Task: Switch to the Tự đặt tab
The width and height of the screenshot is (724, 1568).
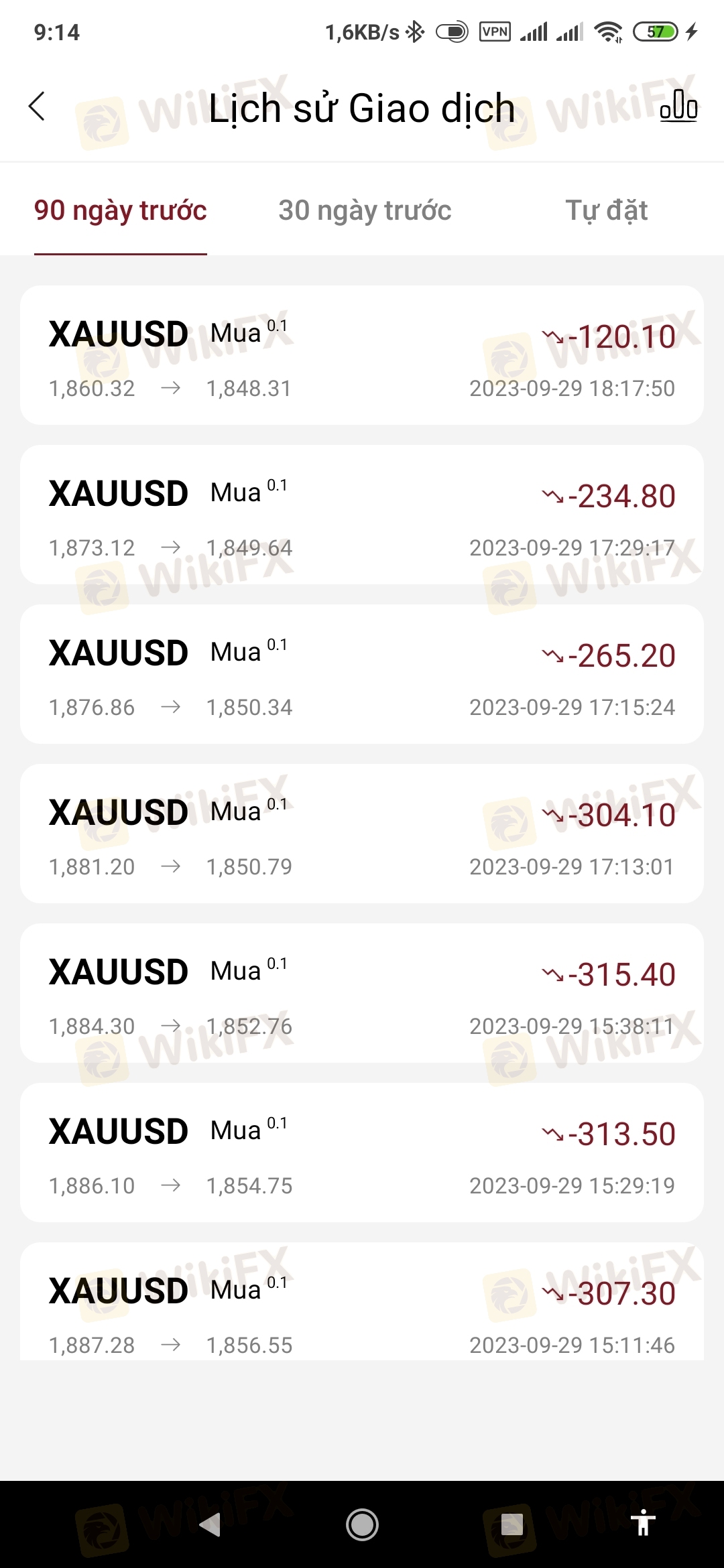Action: coord(607,210)
